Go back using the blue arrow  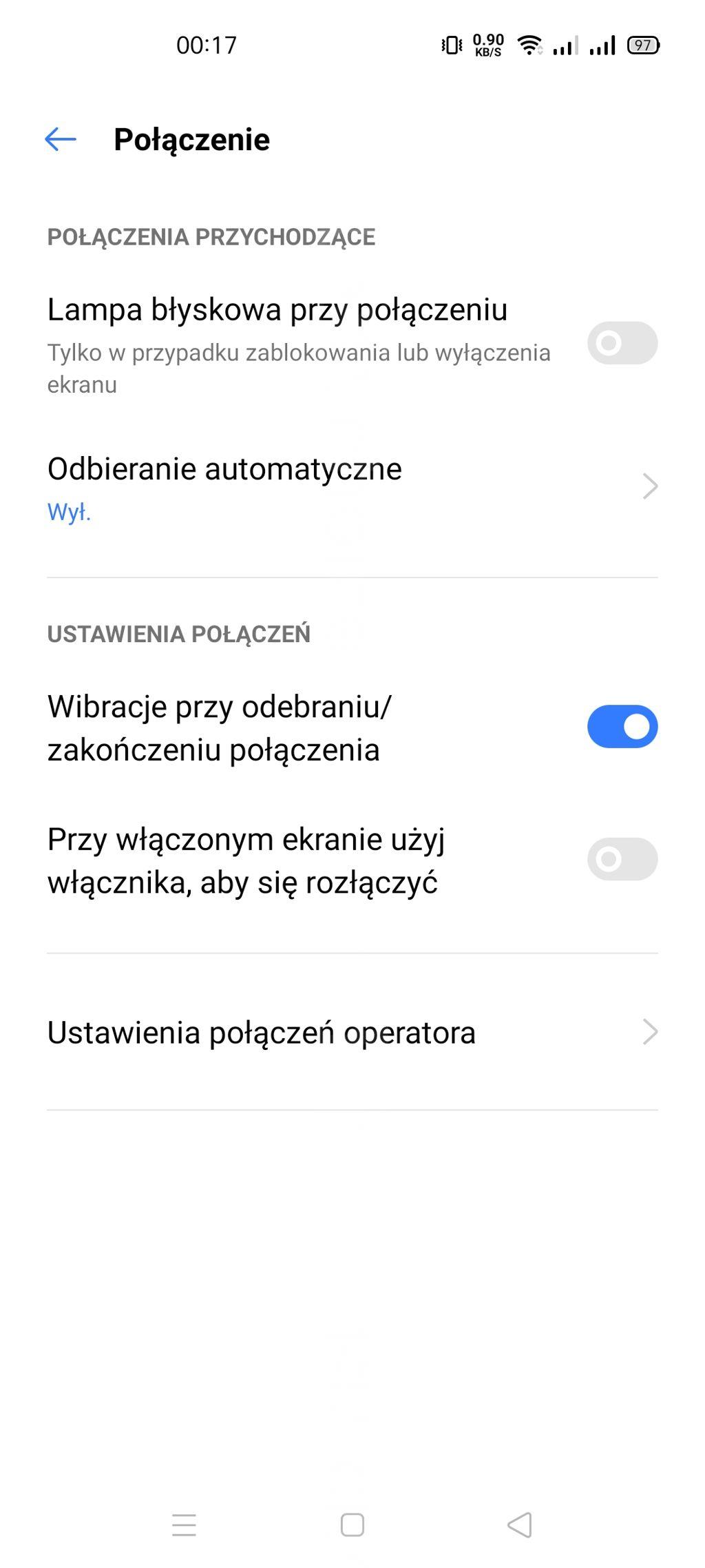60,139
